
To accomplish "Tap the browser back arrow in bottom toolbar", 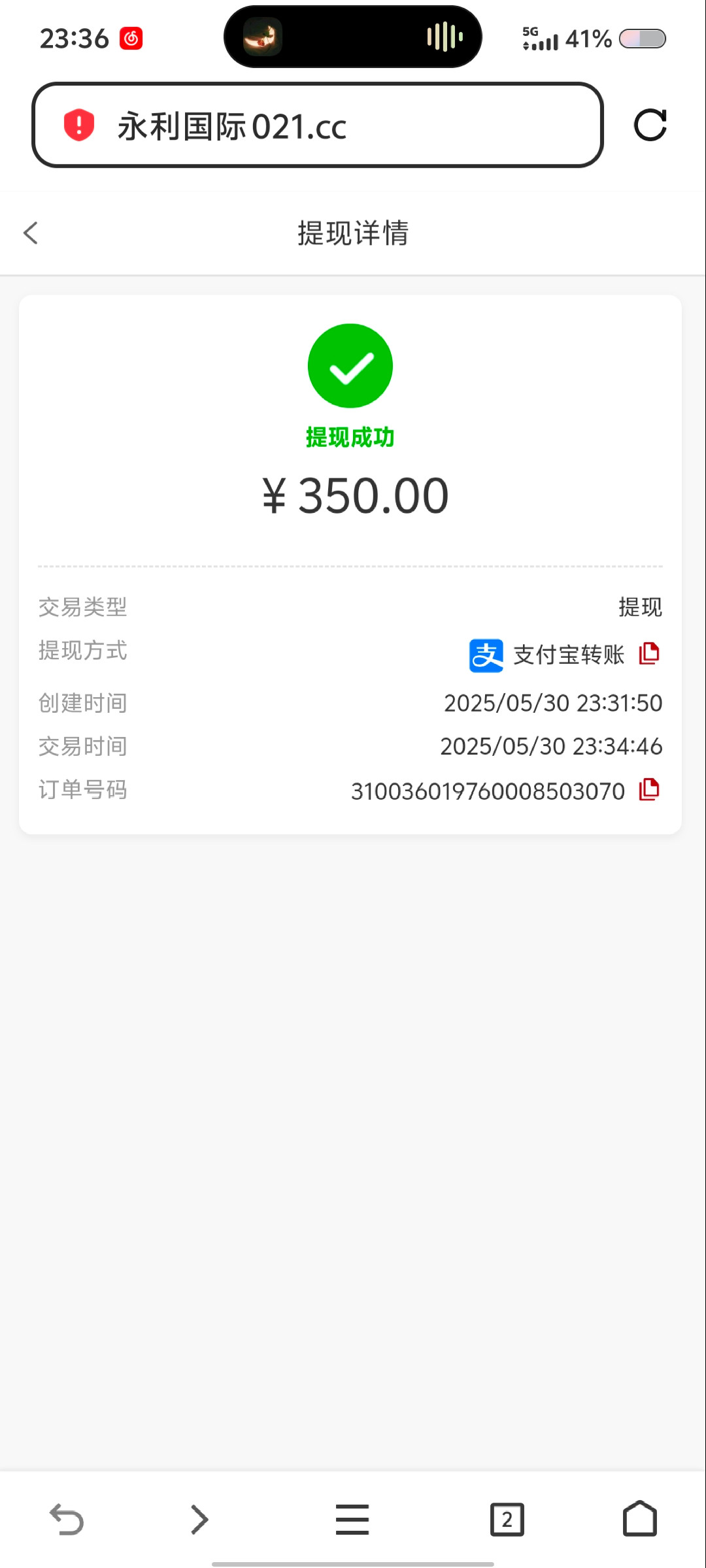I will click(x=67, y=1519).
